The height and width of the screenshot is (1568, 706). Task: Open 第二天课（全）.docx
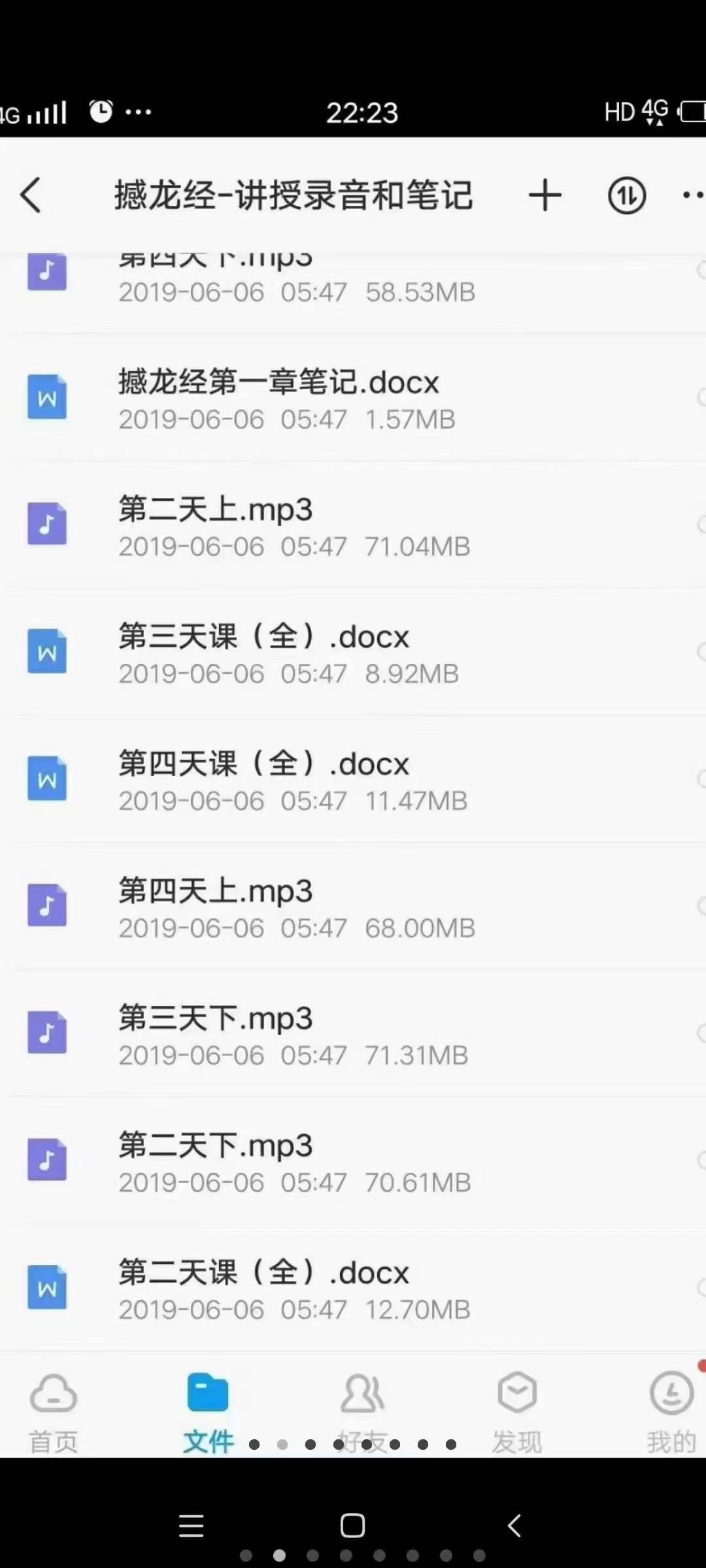coord(353,1288)
